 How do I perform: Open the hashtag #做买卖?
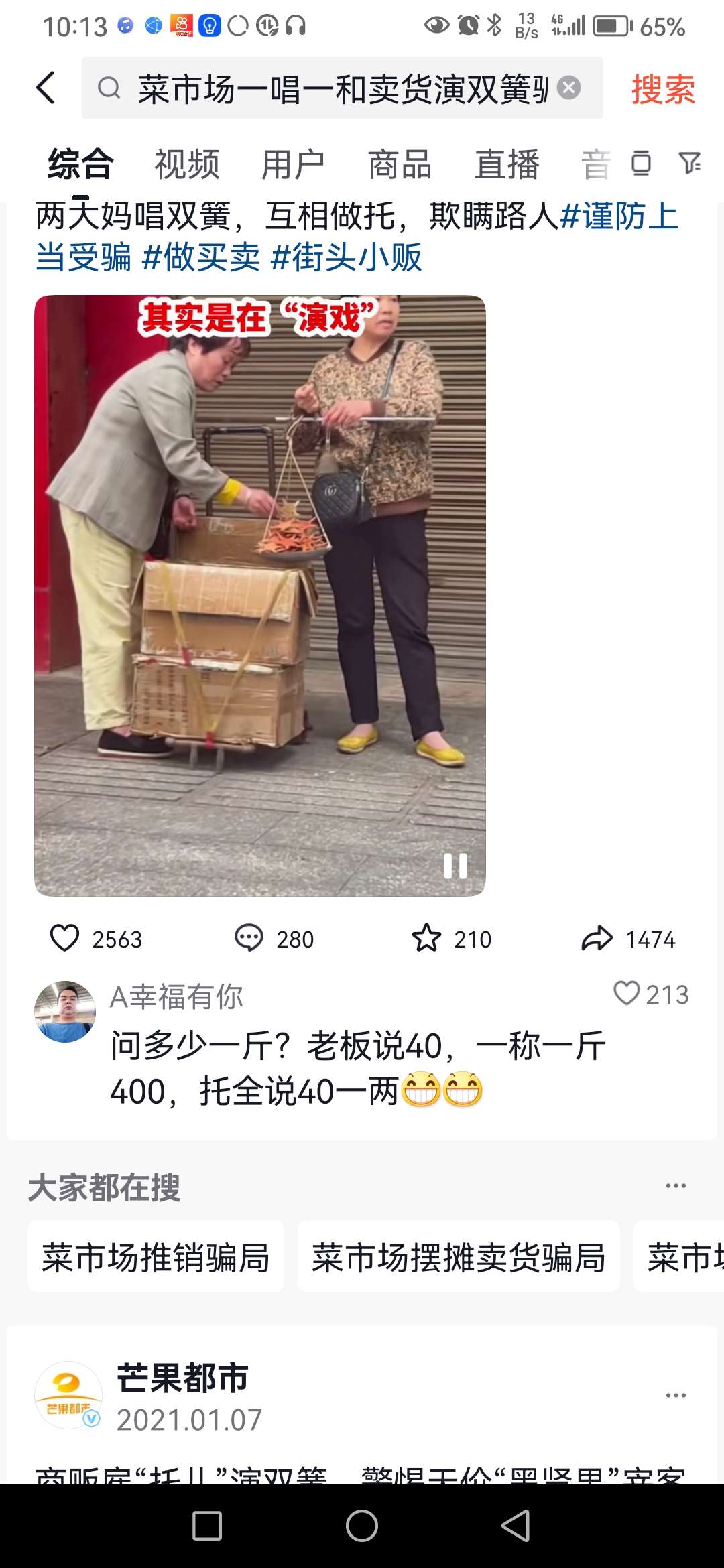[x=201, y=257]
